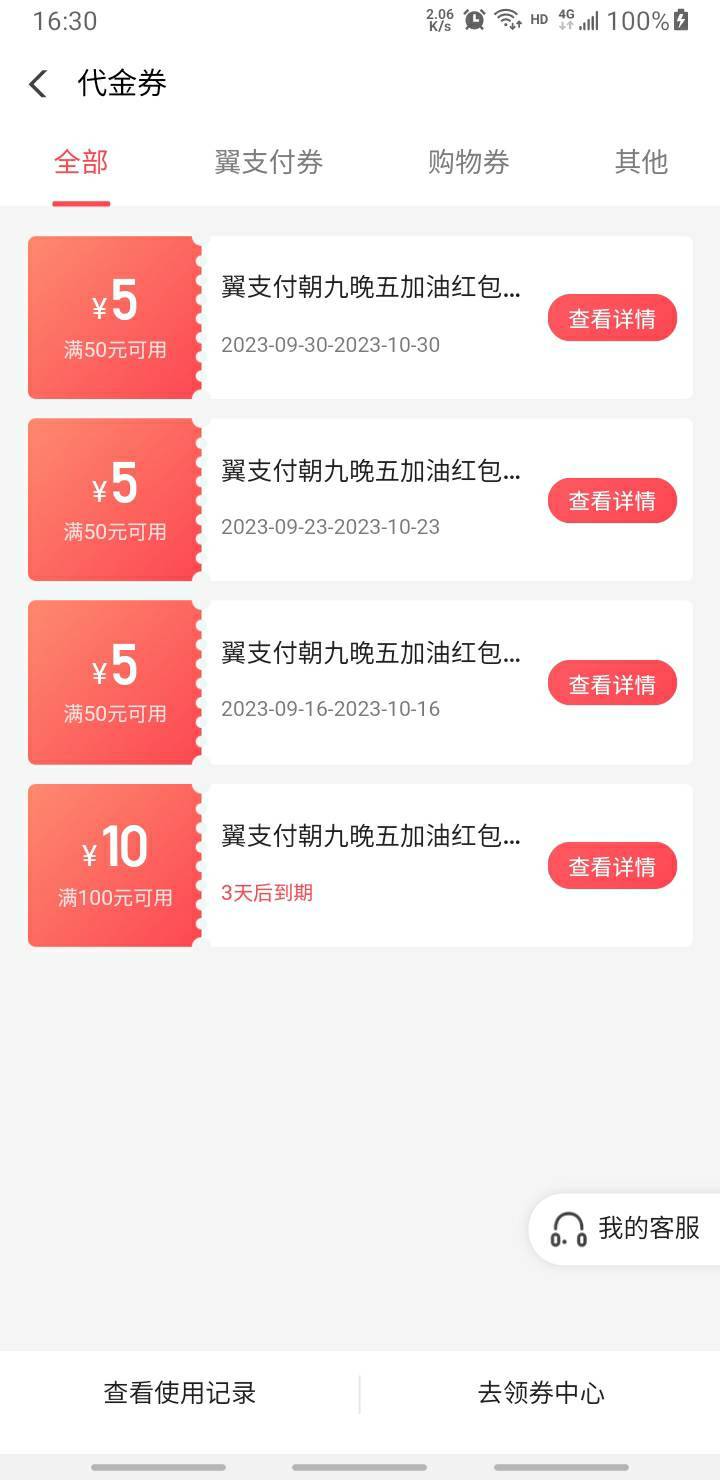Open 查看使用记录 usage history

point(180,1393)
